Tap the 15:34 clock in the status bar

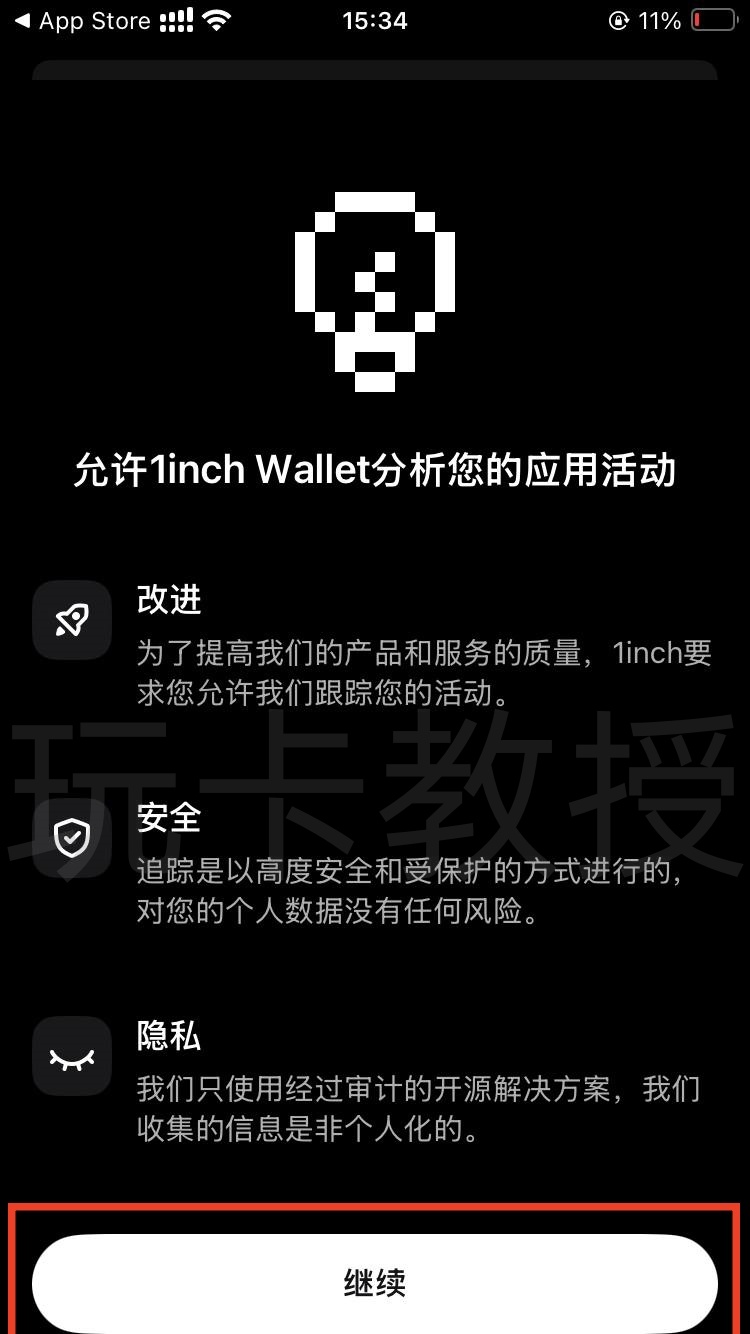[376, 20]
